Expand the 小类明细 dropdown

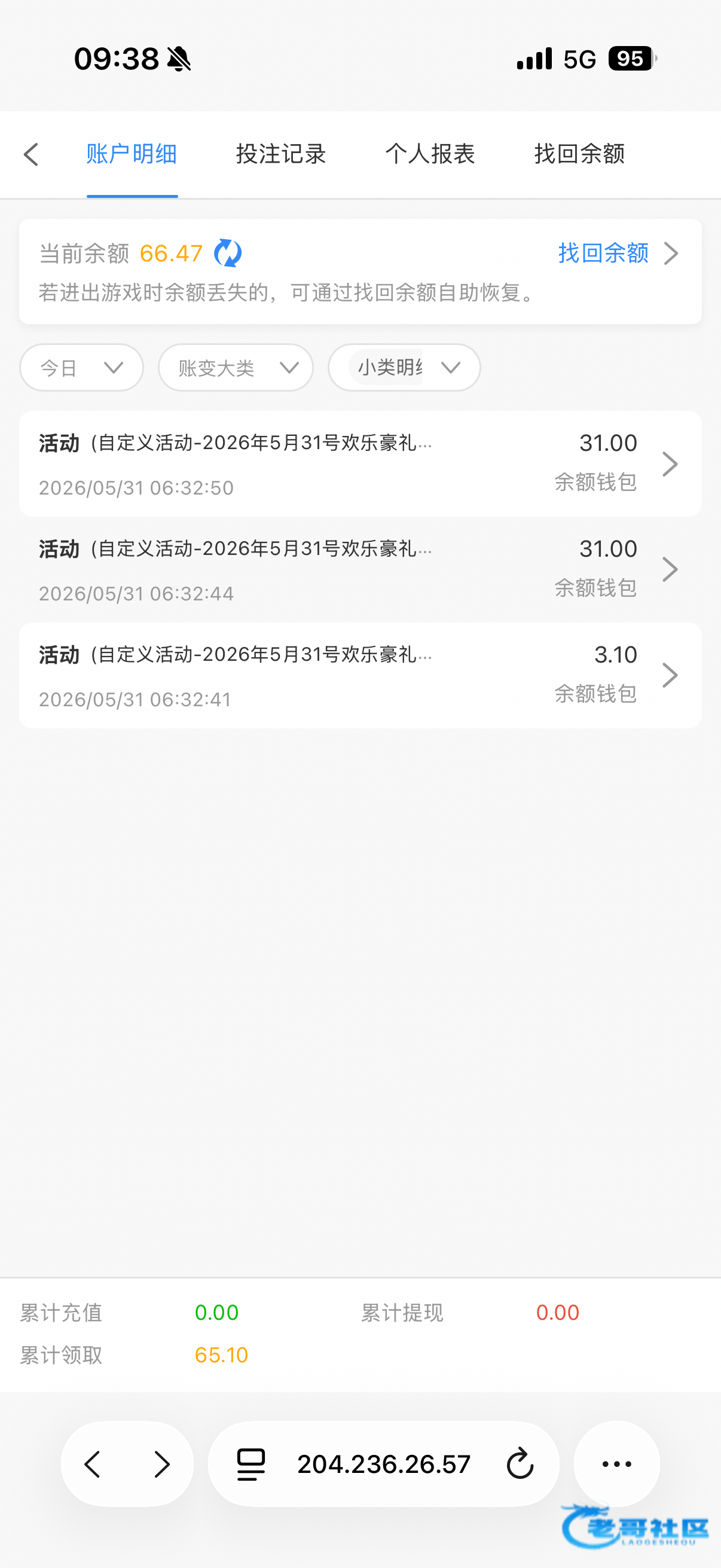405,368
